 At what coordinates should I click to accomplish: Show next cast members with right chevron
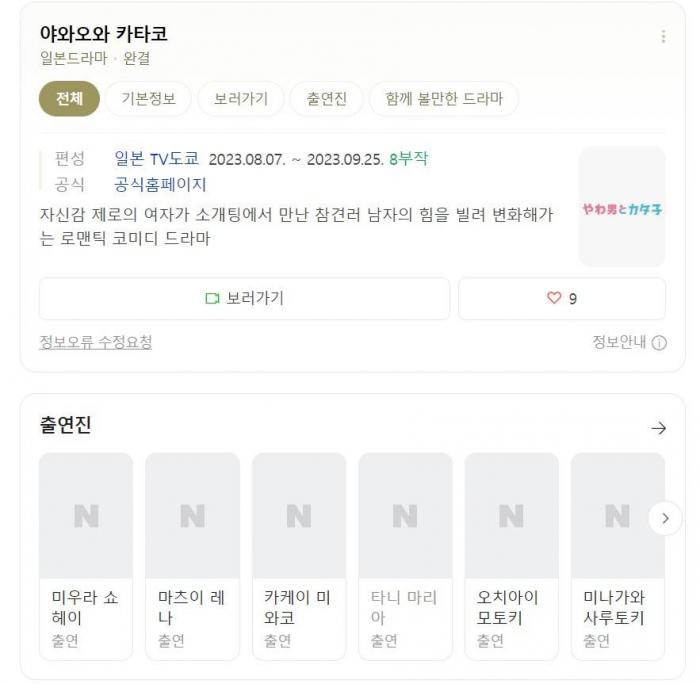pyautogui.click(x=665, y=518)
